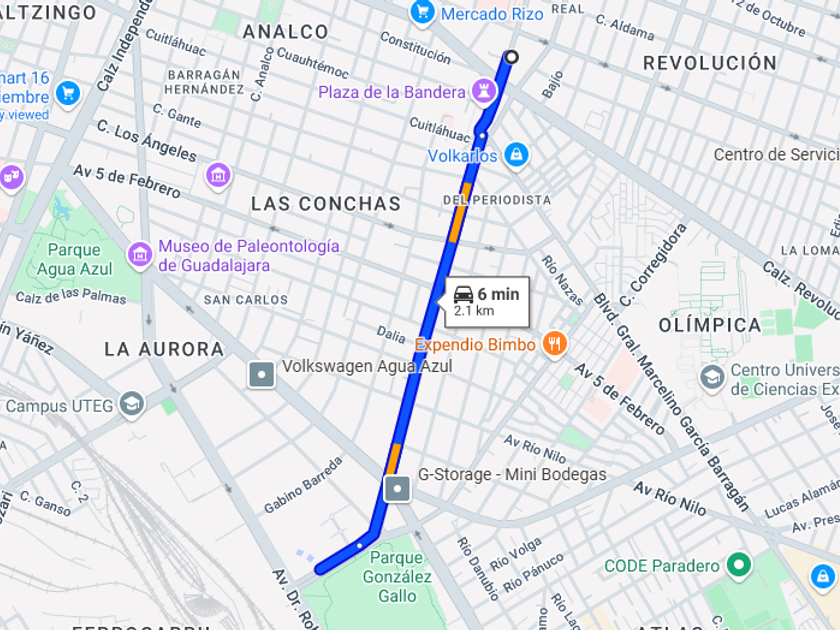This screenshot has width=840, height=630.
Task: Select the Plaza de la Bandera marker
Action: 484,91
